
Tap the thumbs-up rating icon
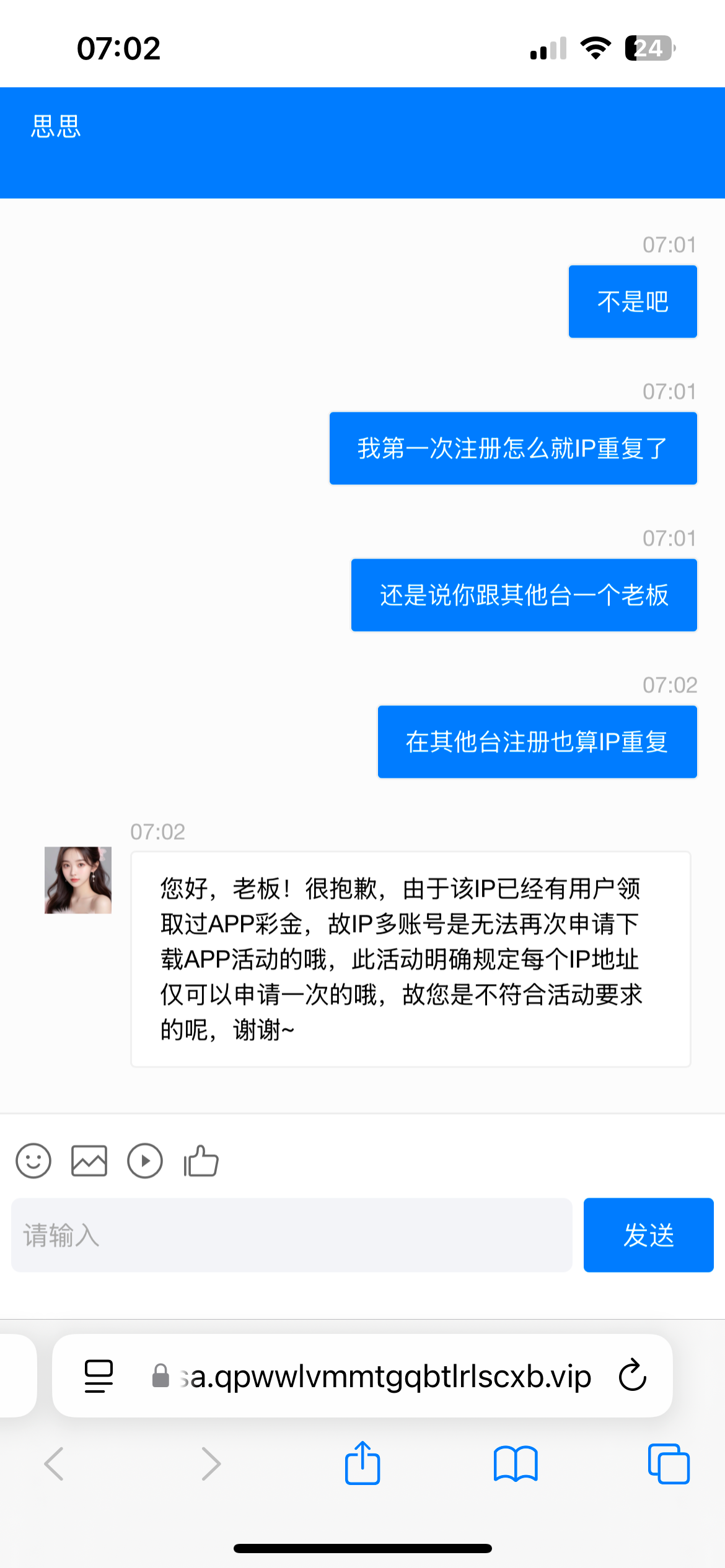click(x=201, y=1161)
